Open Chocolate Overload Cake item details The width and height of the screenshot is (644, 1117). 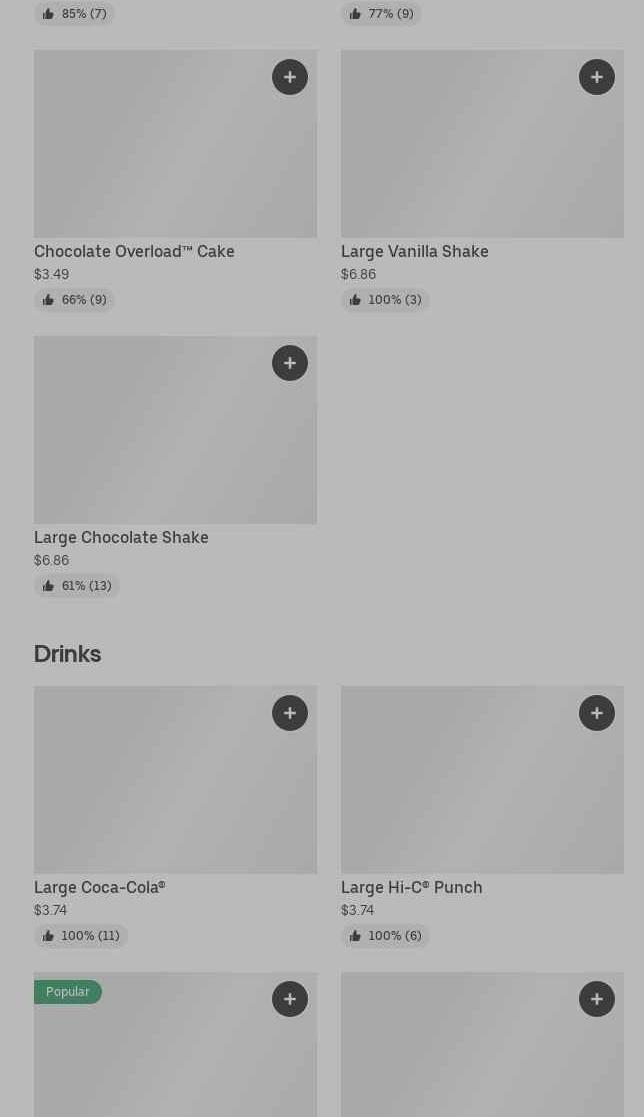pos(175,145)
